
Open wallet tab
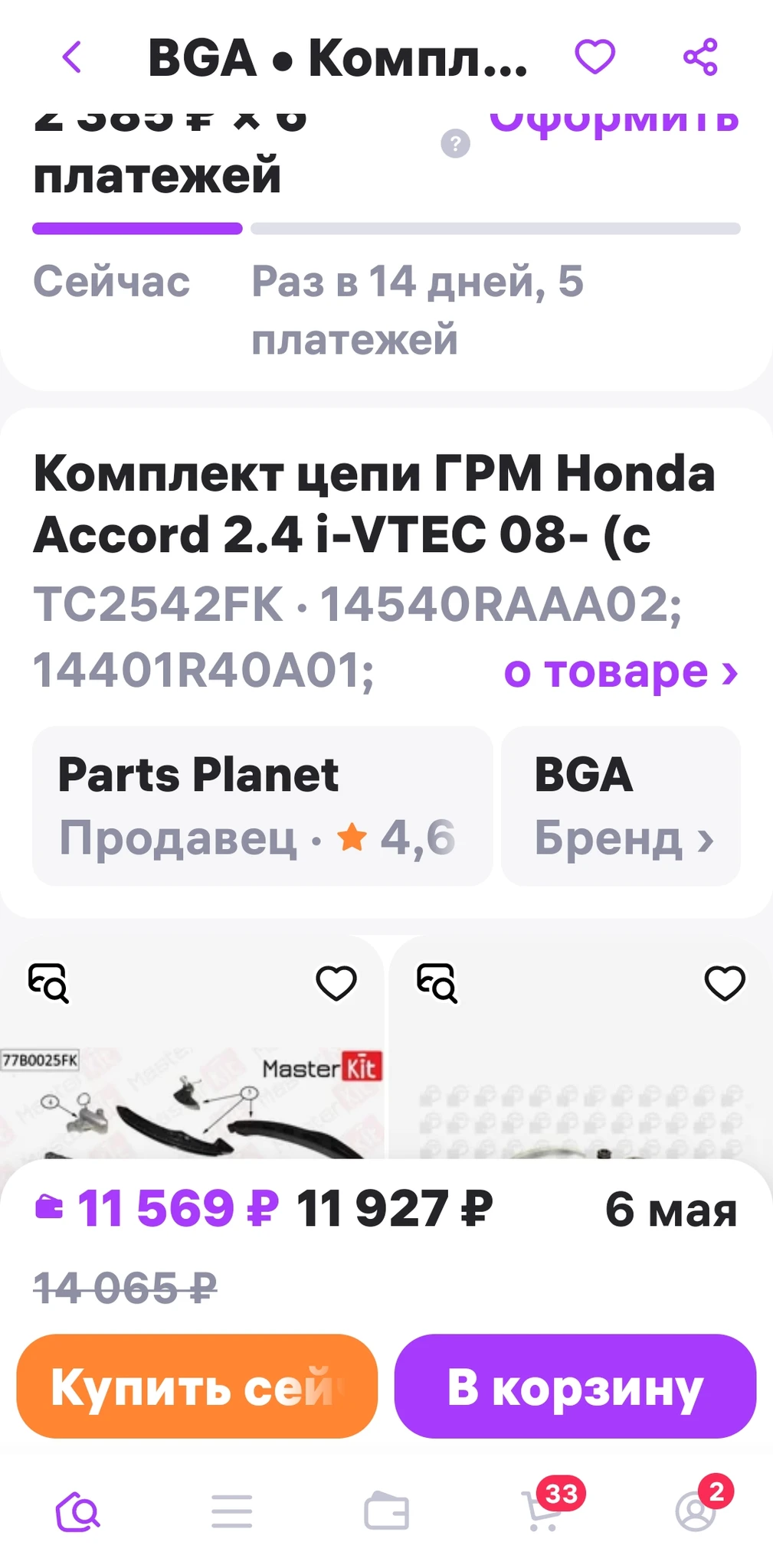(386, 1511)
